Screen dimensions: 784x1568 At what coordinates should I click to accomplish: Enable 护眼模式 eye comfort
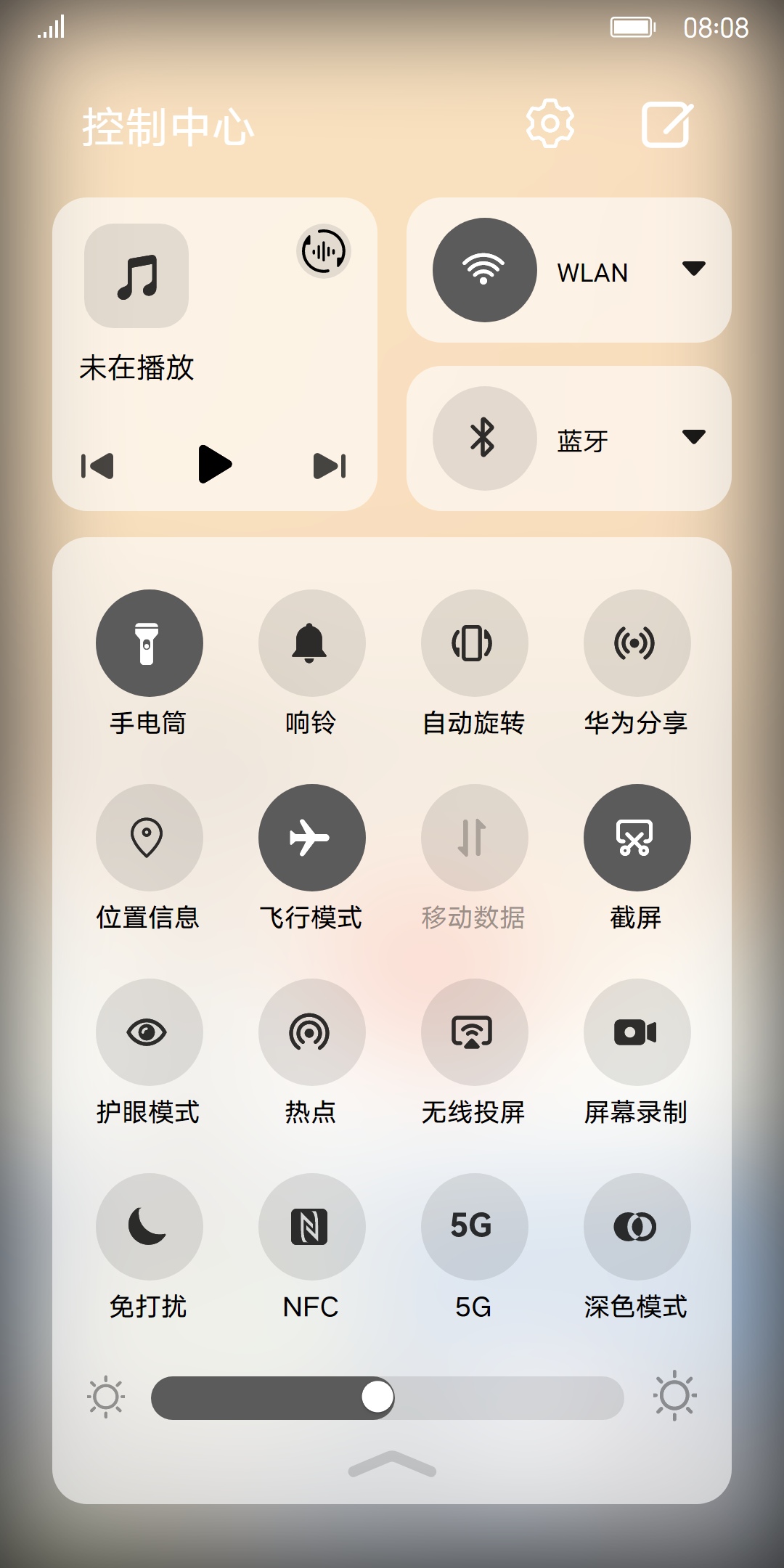point(150,1032)
